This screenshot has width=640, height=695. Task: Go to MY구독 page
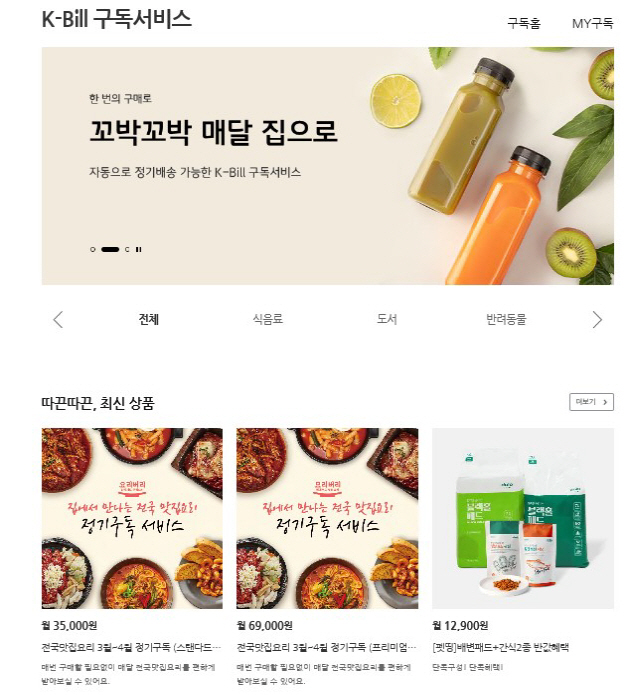pos(592,23)
